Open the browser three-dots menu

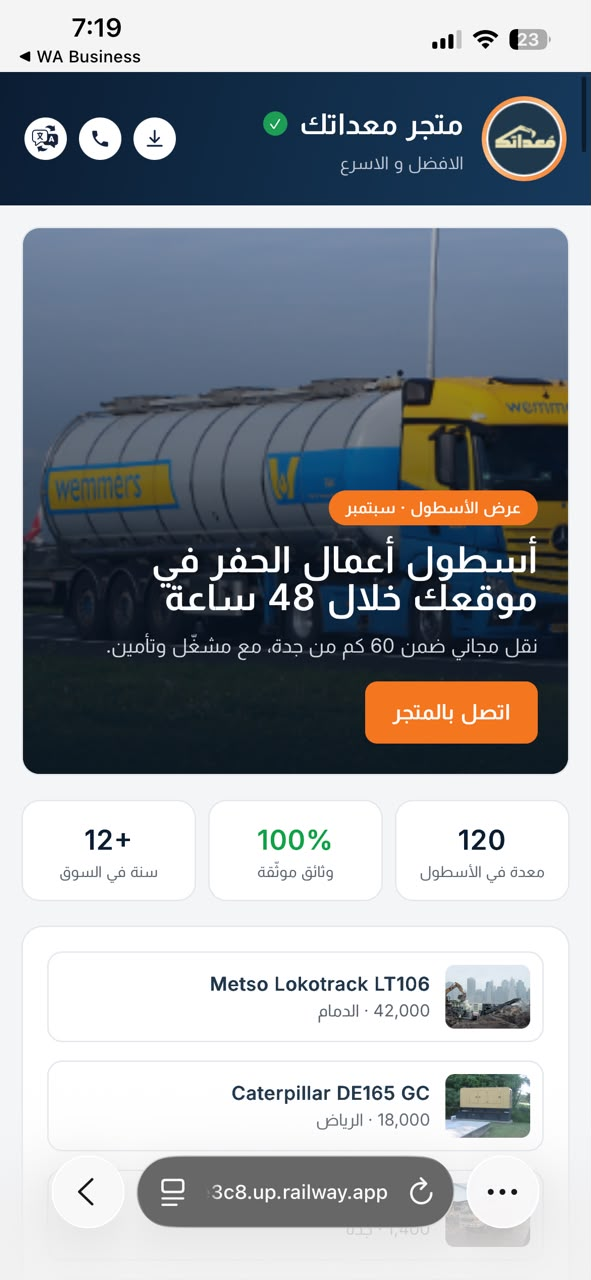pyautogui.click(x=502, y=1192)
